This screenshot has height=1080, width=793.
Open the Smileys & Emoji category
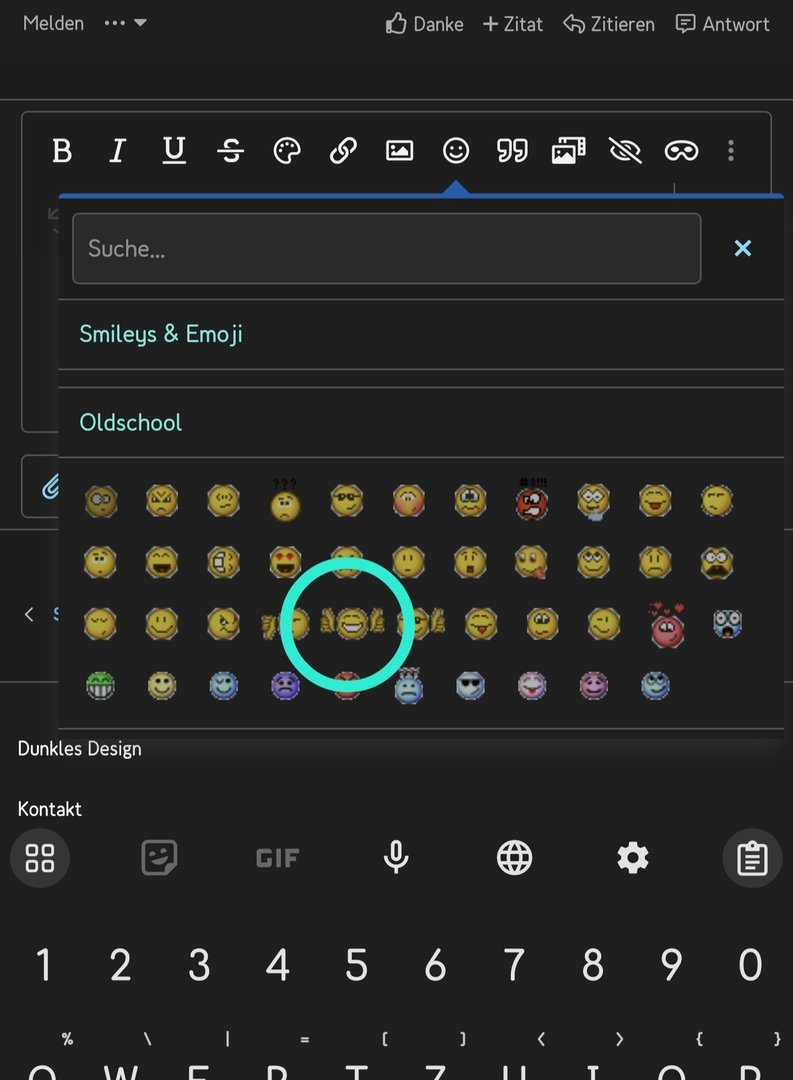point(161,334)
